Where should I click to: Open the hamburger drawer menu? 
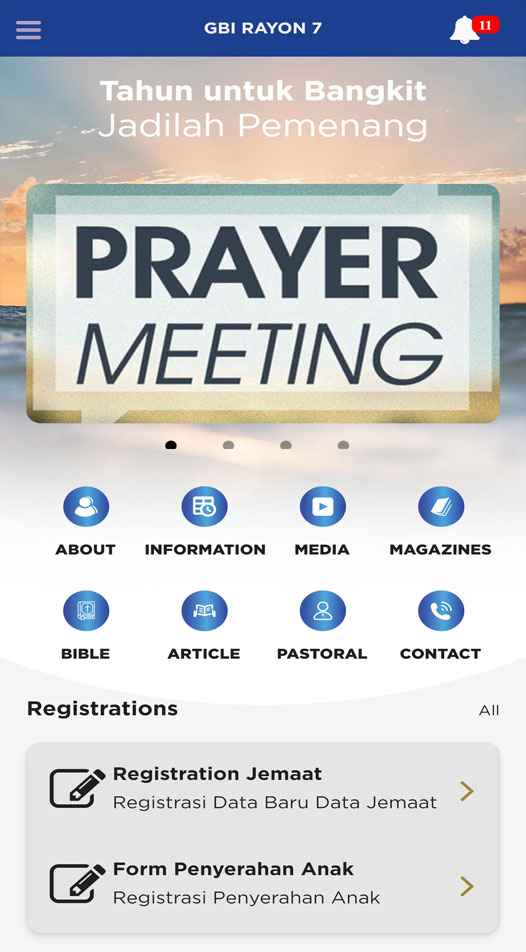[x=29, y=29]
